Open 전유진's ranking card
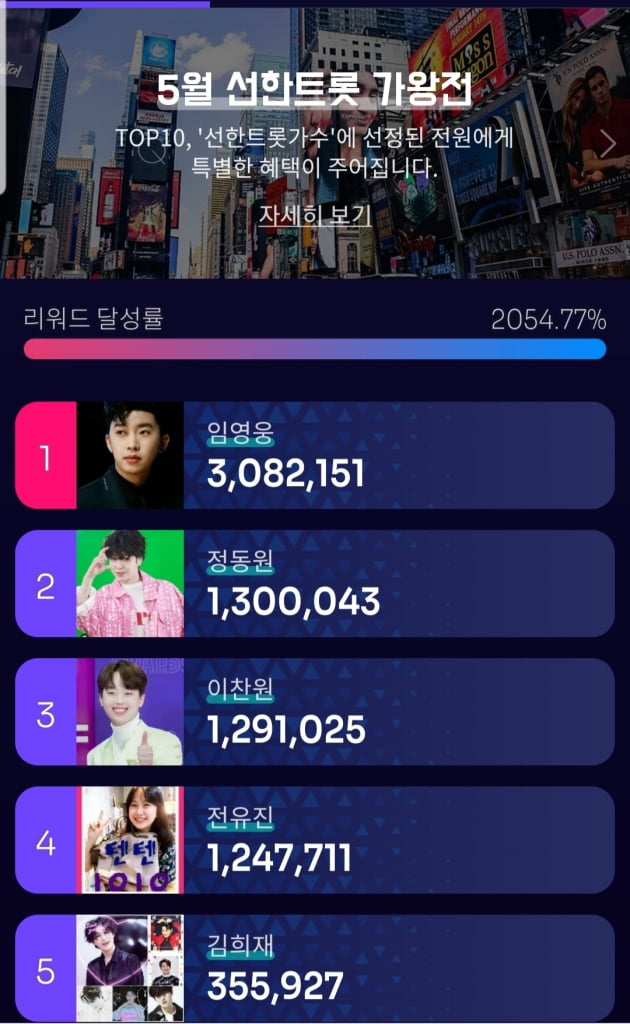The image size is (630, 1024). (x=314, y=840)
